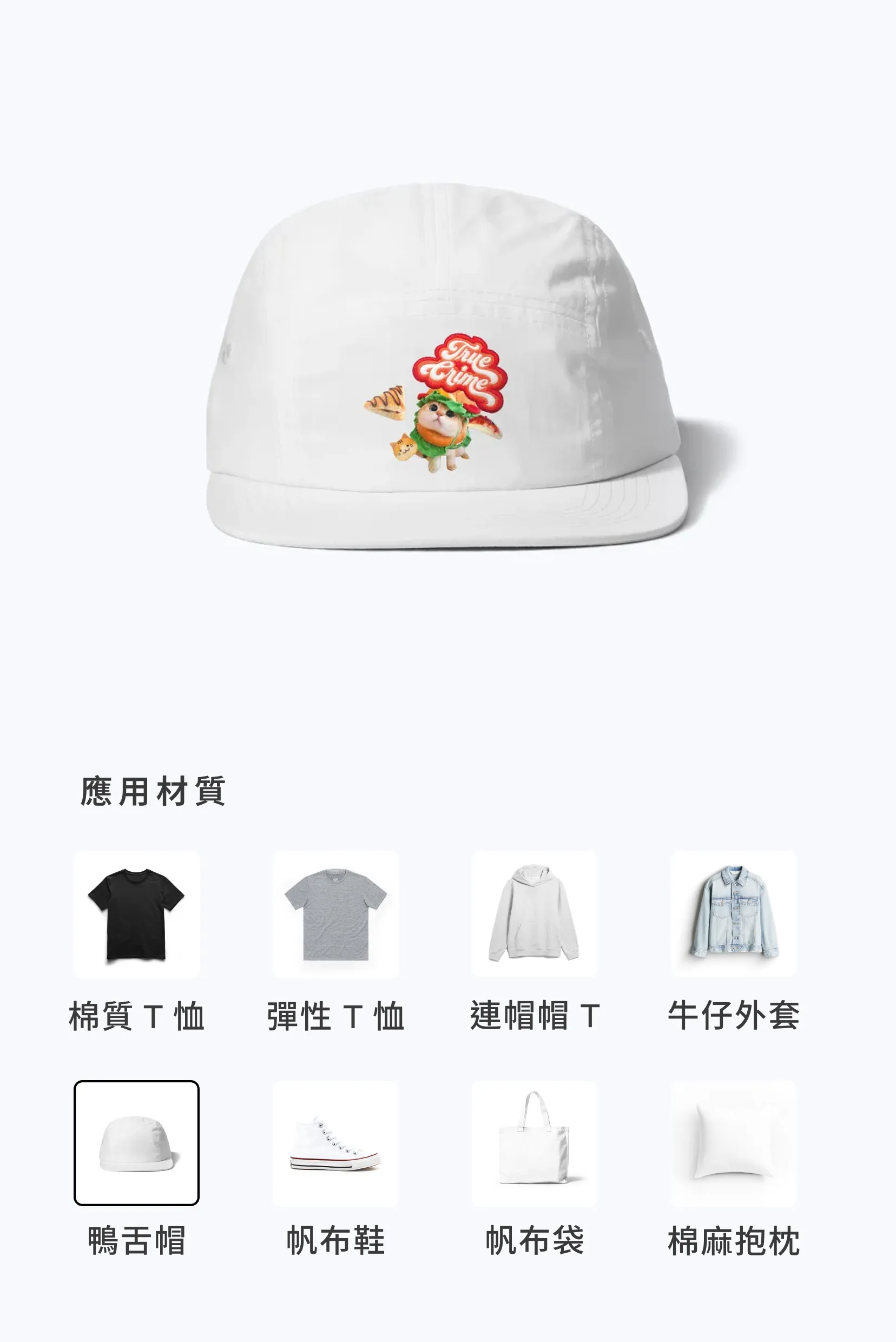Screen dimensions: 896x1342
Task: Select the 棉麻抱枕 pillow option
Action: [733, 1143]
